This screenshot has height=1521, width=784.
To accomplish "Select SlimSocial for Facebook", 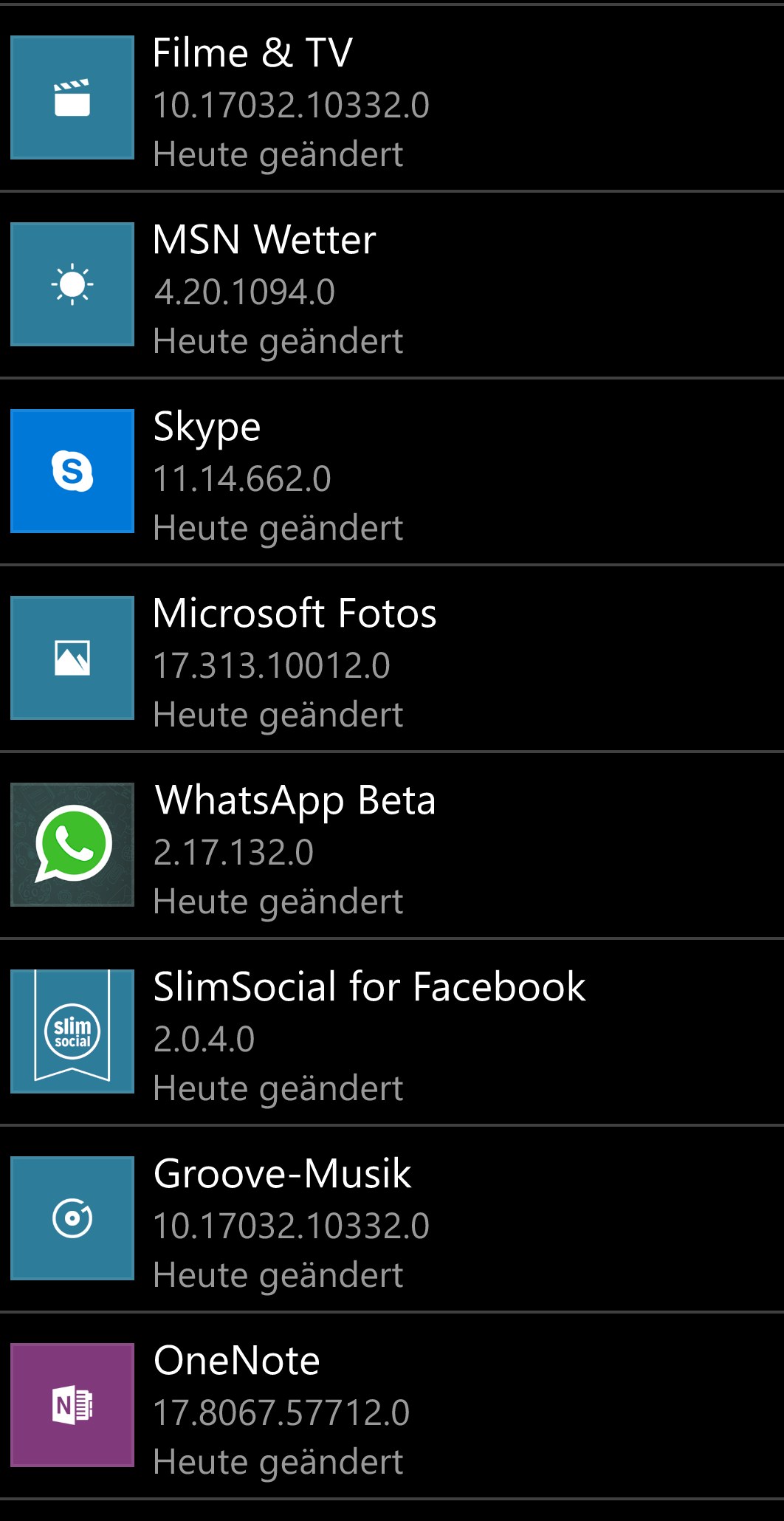I will click(392, 1032).
